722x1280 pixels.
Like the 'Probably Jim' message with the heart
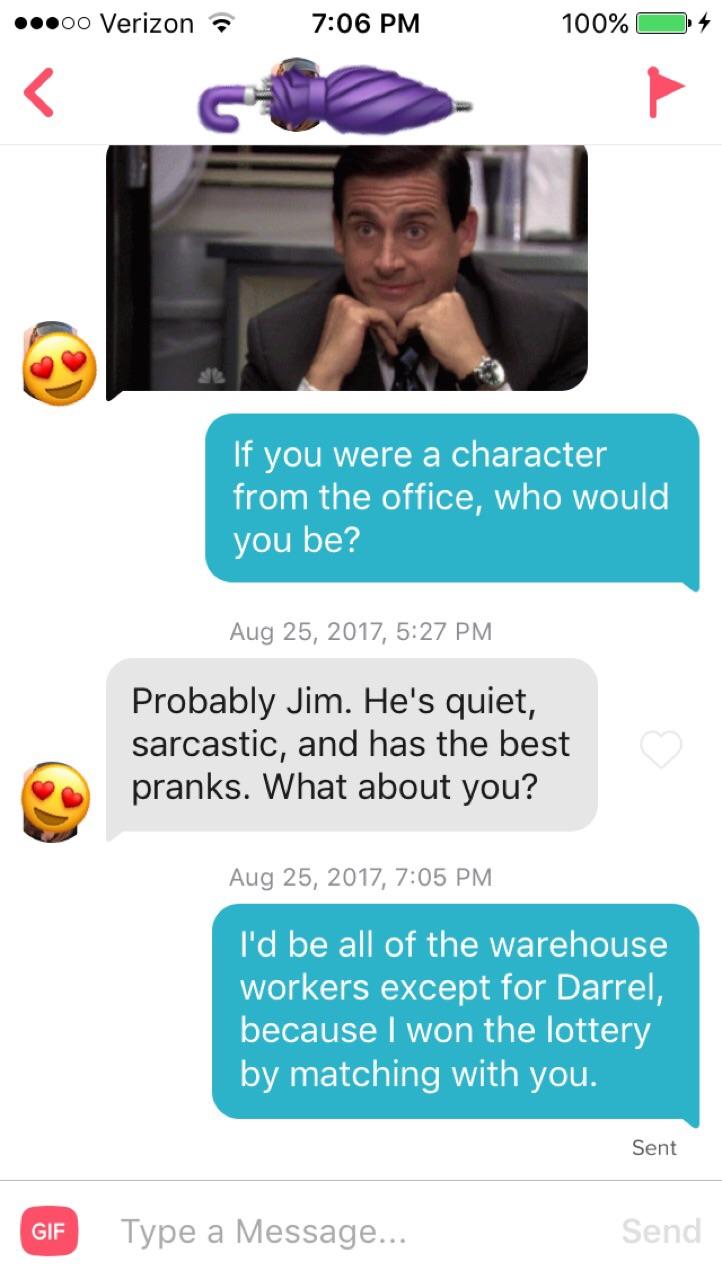click(661, 749)
